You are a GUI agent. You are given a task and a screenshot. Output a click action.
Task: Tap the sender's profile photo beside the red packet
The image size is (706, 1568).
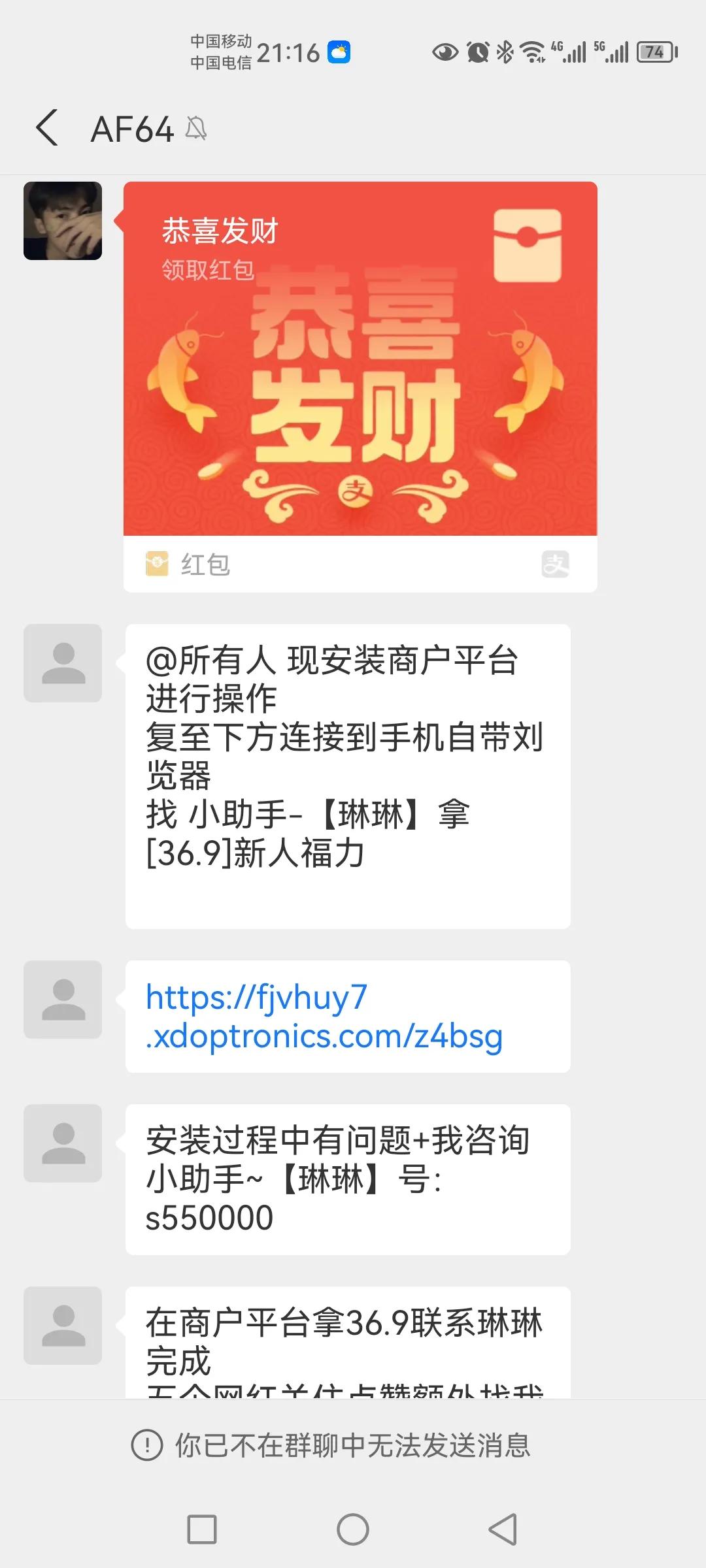click(x=63, y=220)
